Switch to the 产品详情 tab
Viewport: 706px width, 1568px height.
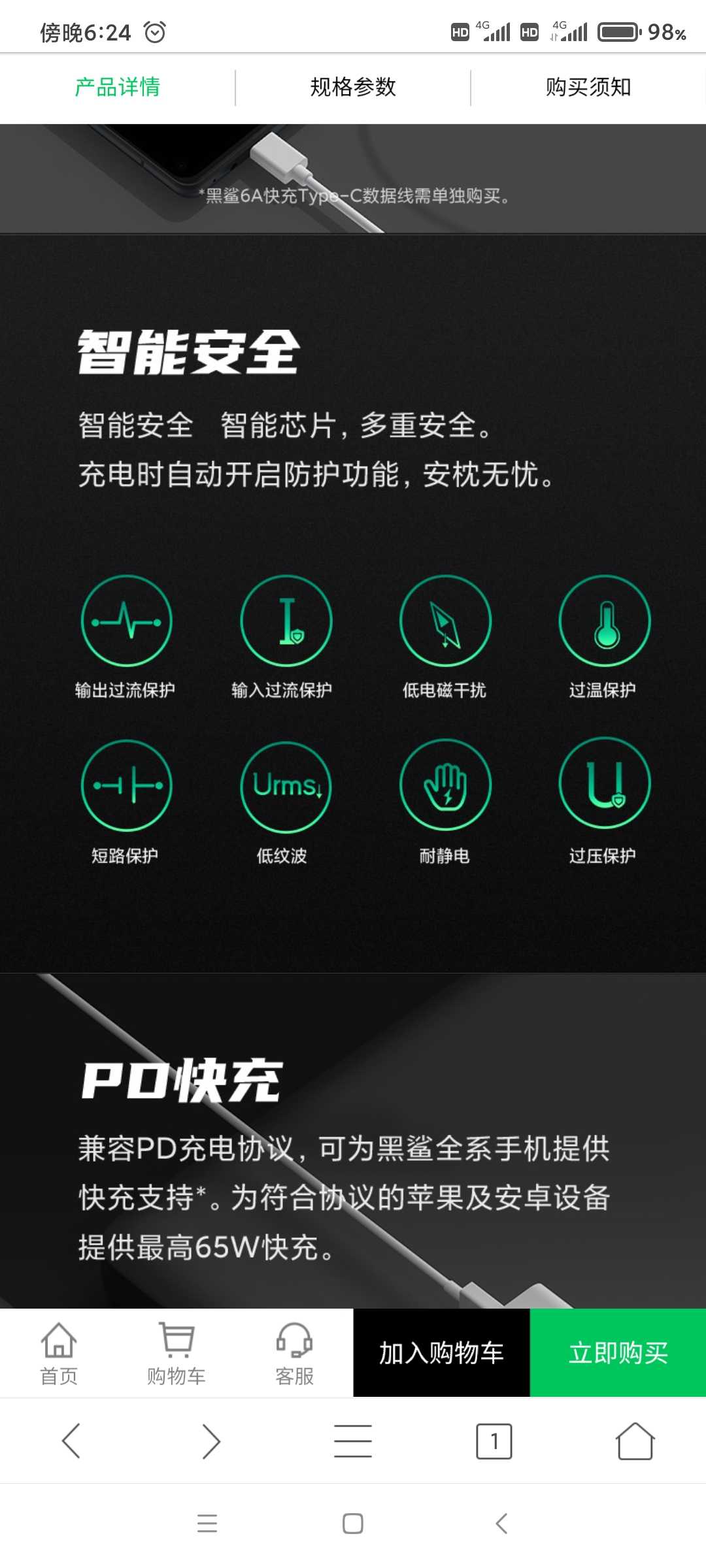click(118, 88)
